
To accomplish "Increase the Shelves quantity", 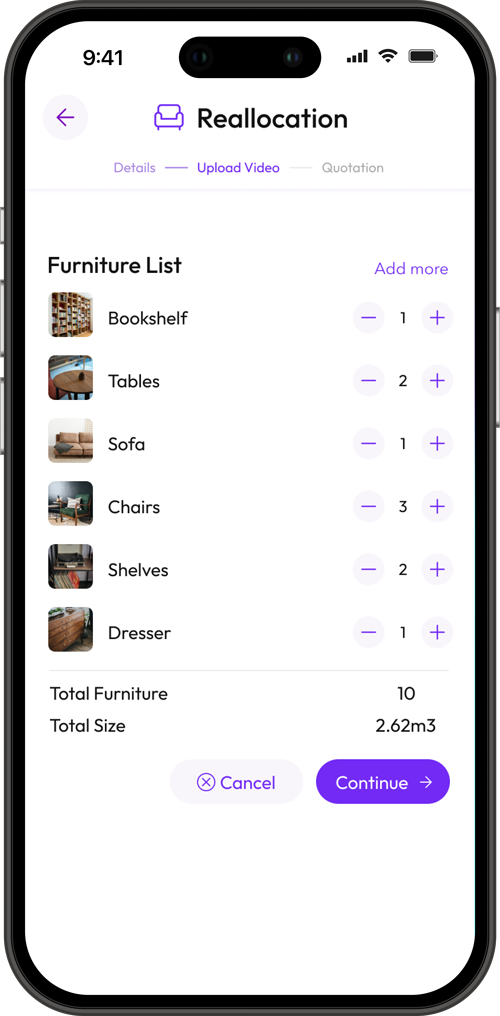I will [437, 569].
